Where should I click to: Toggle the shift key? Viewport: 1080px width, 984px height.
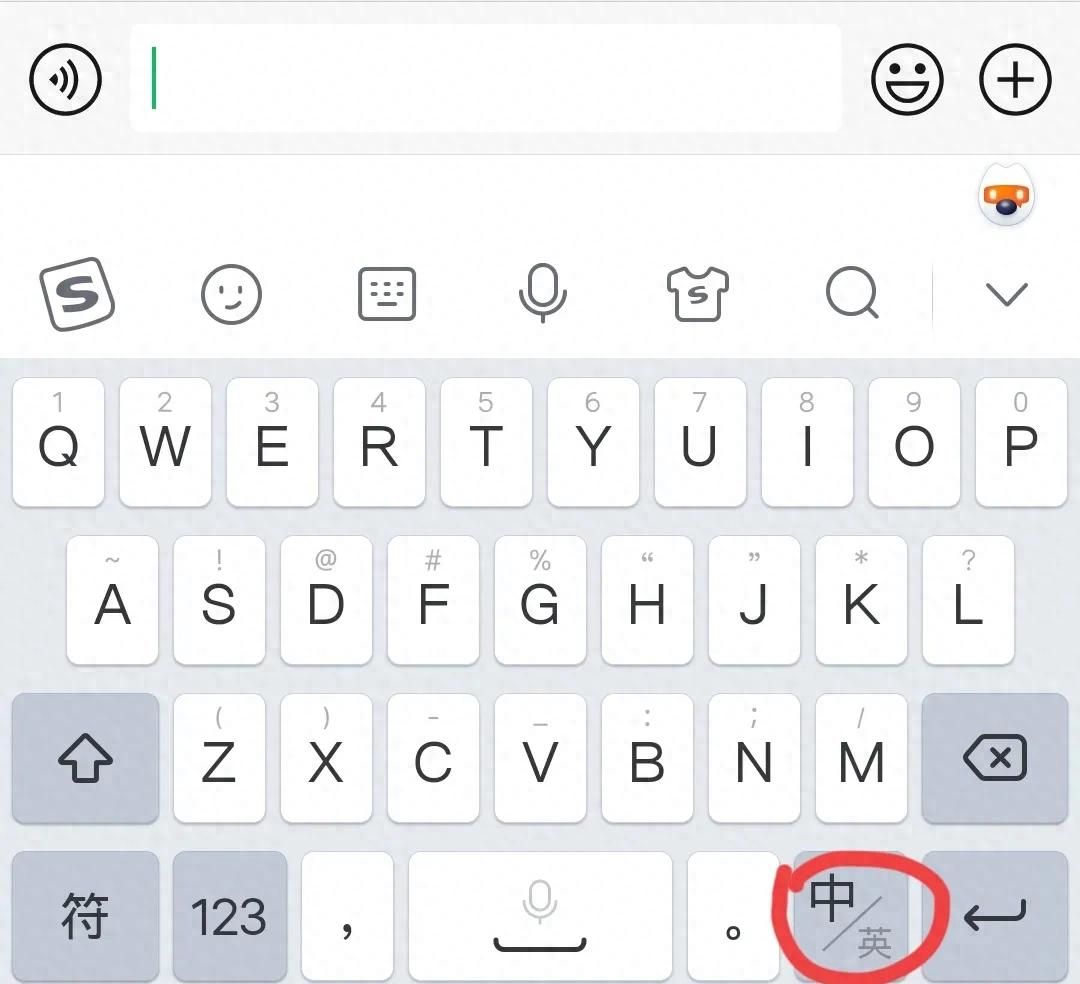point(85,759)
